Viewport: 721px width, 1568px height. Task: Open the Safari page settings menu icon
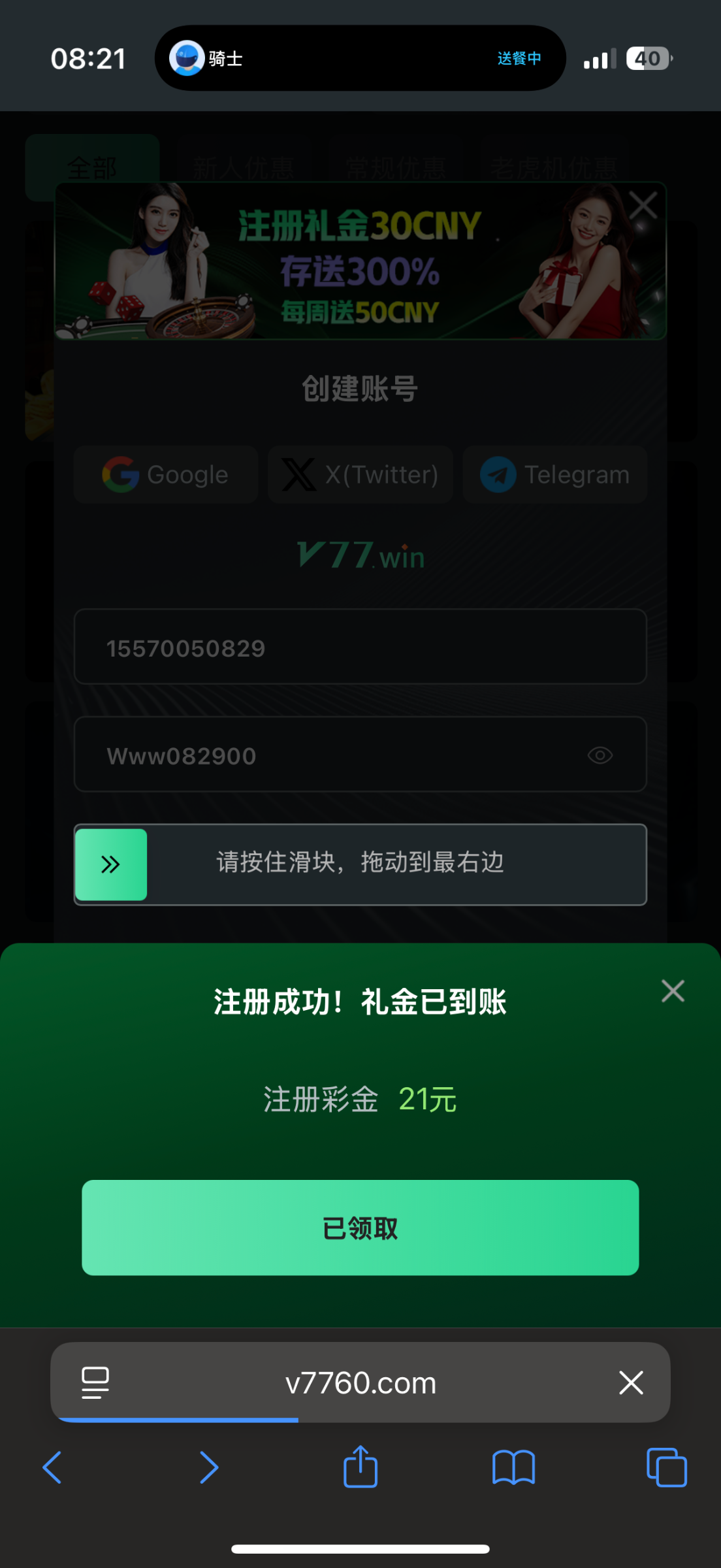[95, 1382]
